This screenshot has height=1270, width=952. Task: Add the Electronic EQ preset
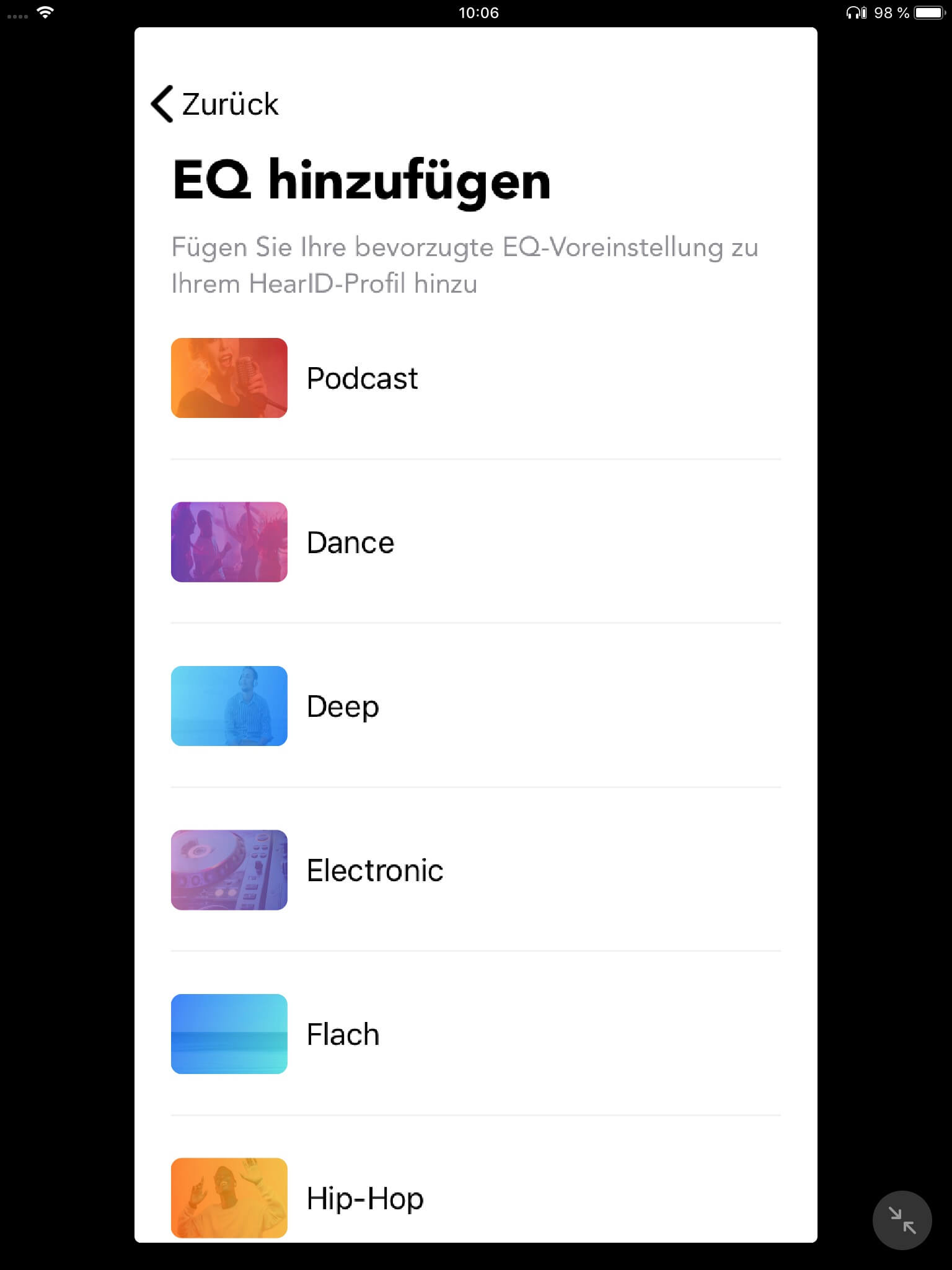click(374, 871)
